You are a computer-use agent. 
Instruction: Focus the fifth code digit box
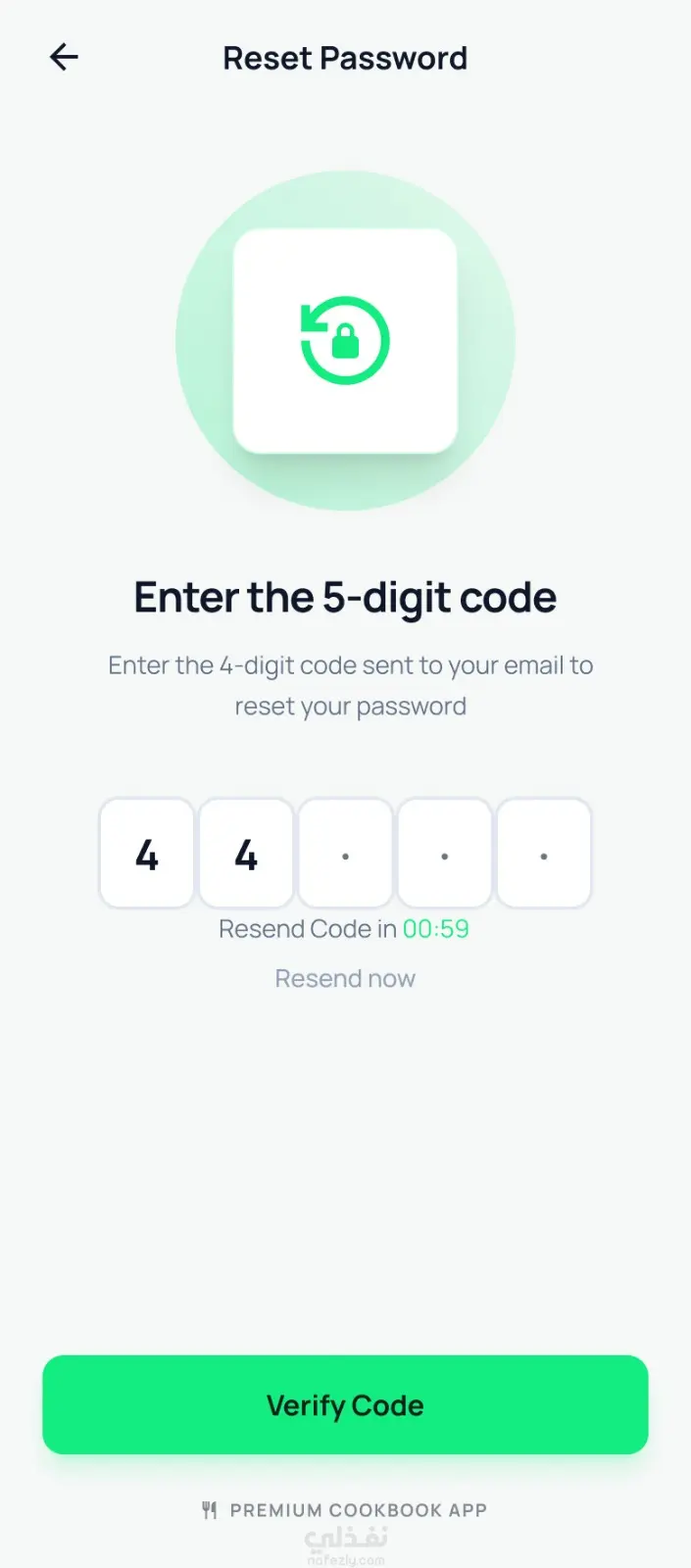pyautogui.click(x=543, y=853)
